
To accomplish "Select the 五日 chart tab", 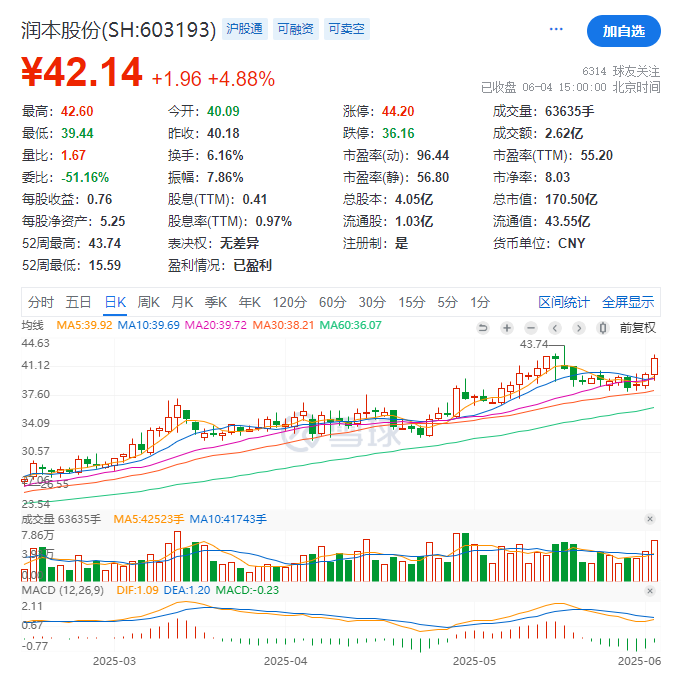I will [x=79, y=302].
